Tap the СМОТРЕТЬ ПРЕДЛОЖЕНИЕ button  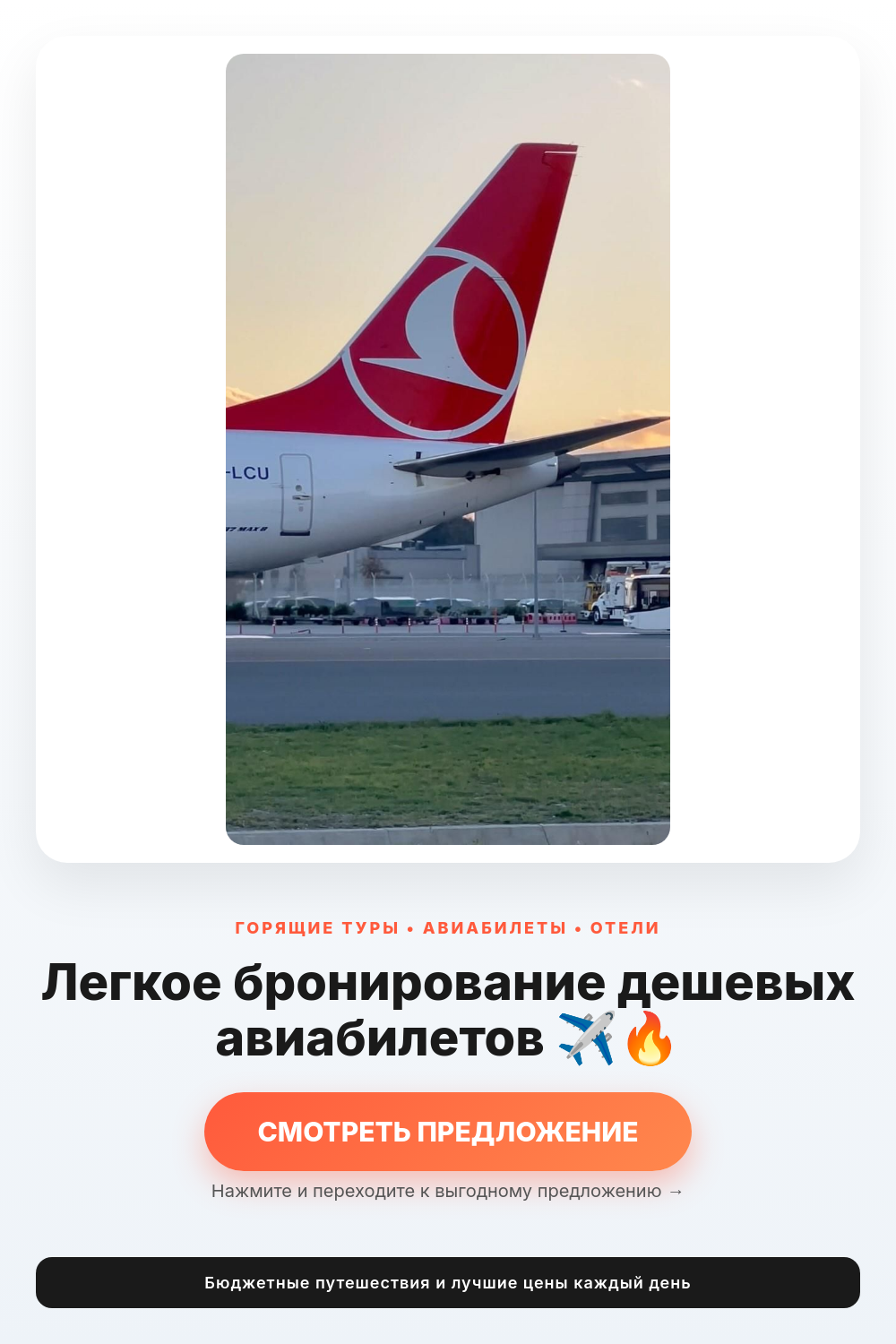pyautogui.click(x=448, y=1132)
